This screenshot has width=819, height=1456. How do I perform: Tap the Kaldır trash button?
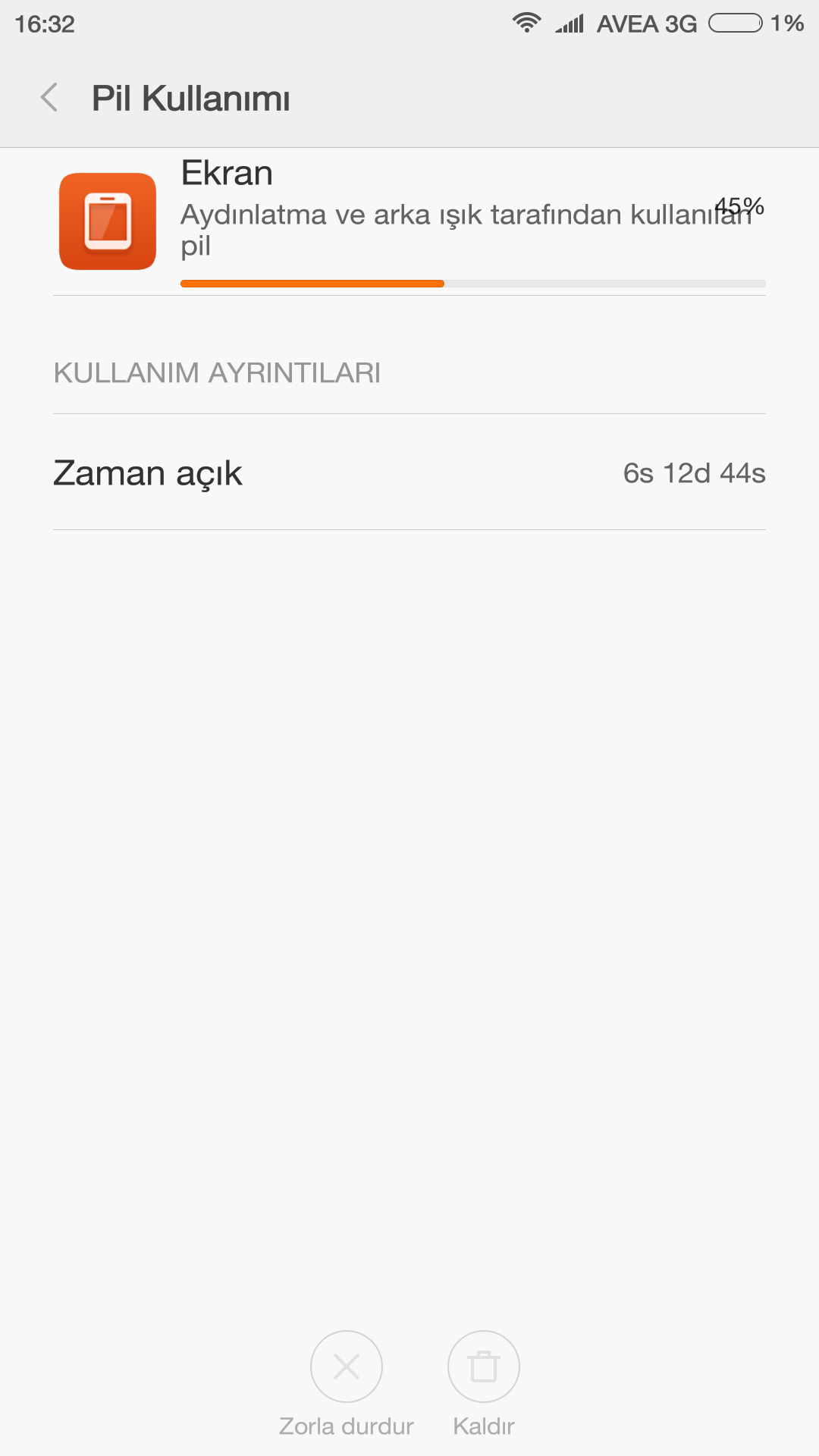point(484,1367)
